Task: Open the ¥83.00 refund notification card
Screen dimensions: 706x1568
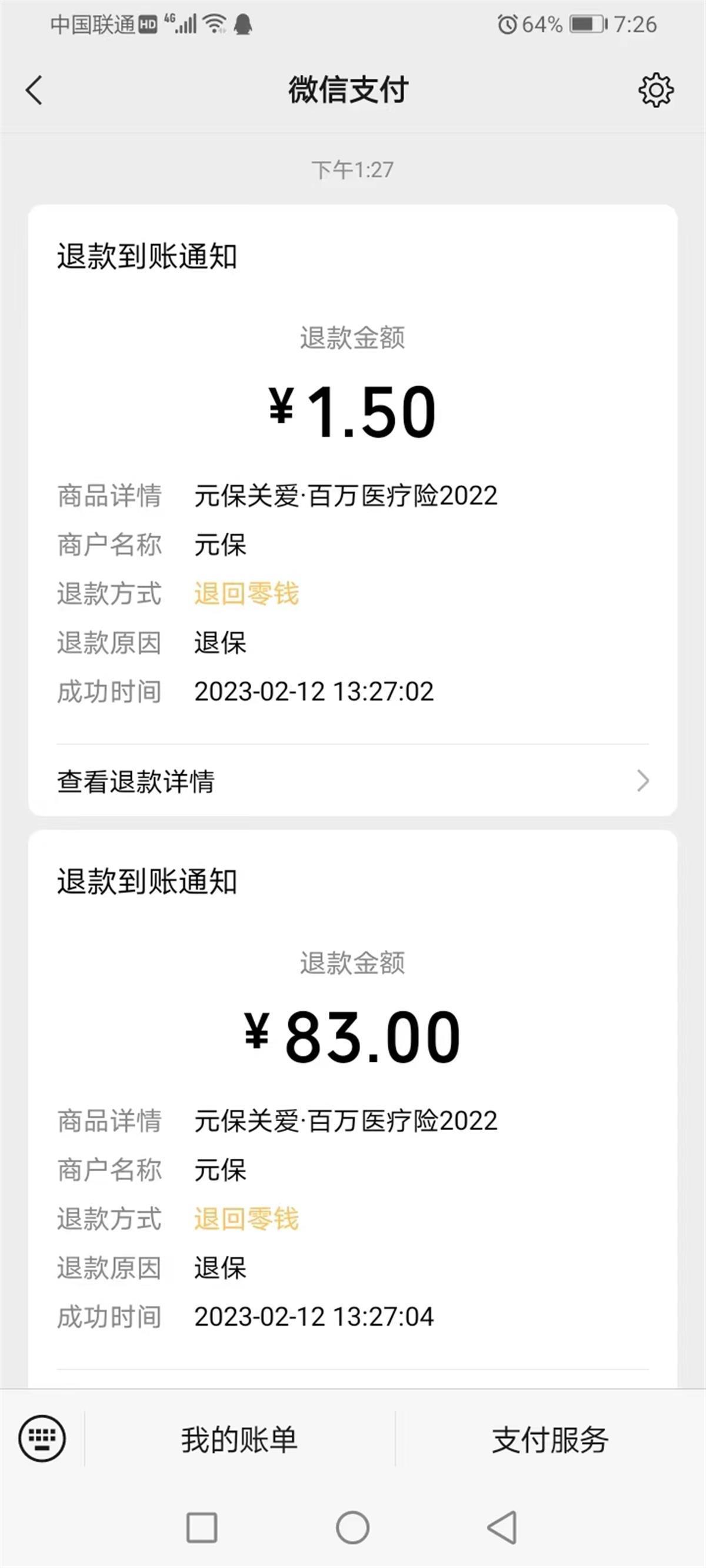Action: click(352, 1109)
